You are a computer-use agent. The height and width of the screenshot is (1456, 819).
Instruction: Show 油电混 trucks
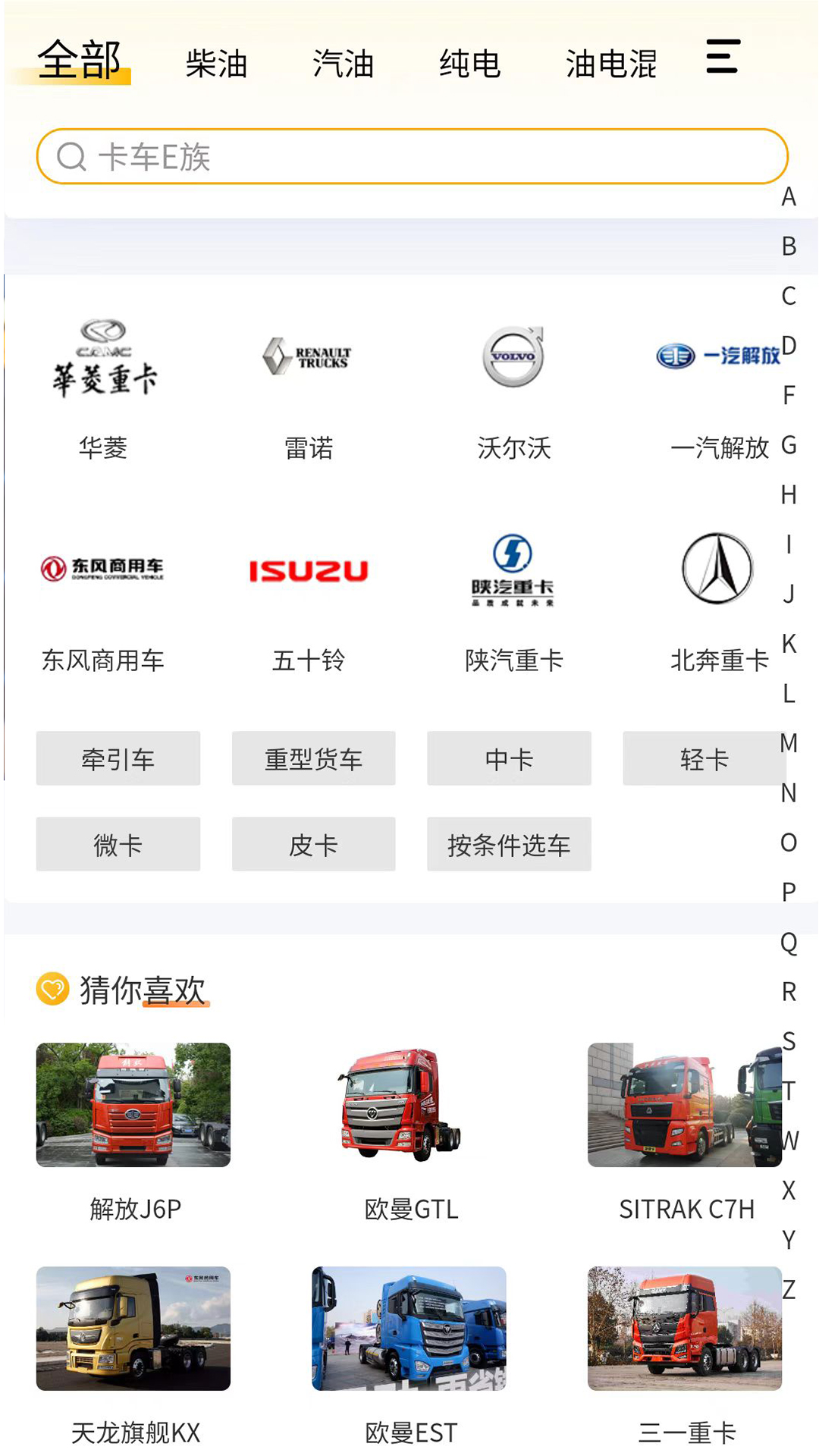610,64
